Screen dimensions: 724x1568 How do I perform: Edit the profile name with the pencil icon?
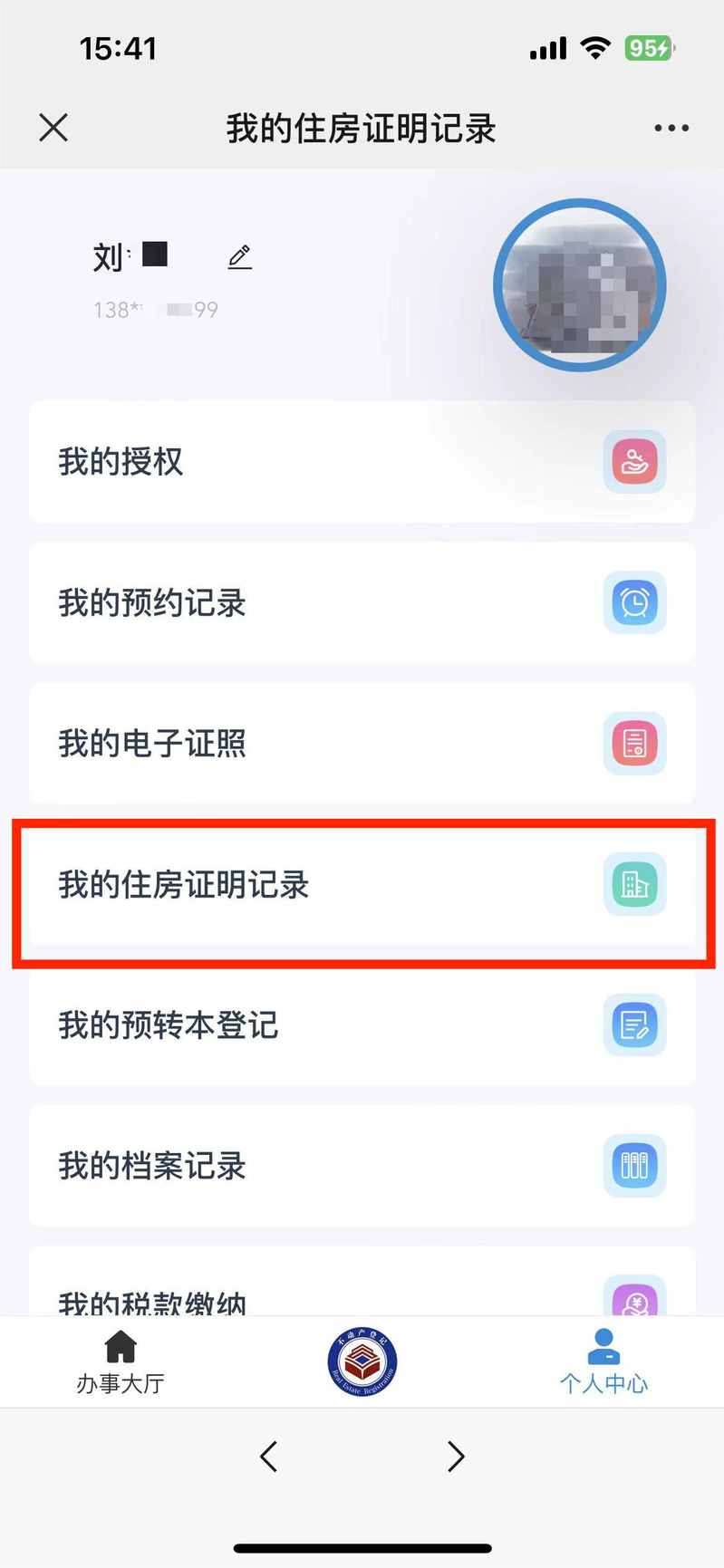coord(239,257)
